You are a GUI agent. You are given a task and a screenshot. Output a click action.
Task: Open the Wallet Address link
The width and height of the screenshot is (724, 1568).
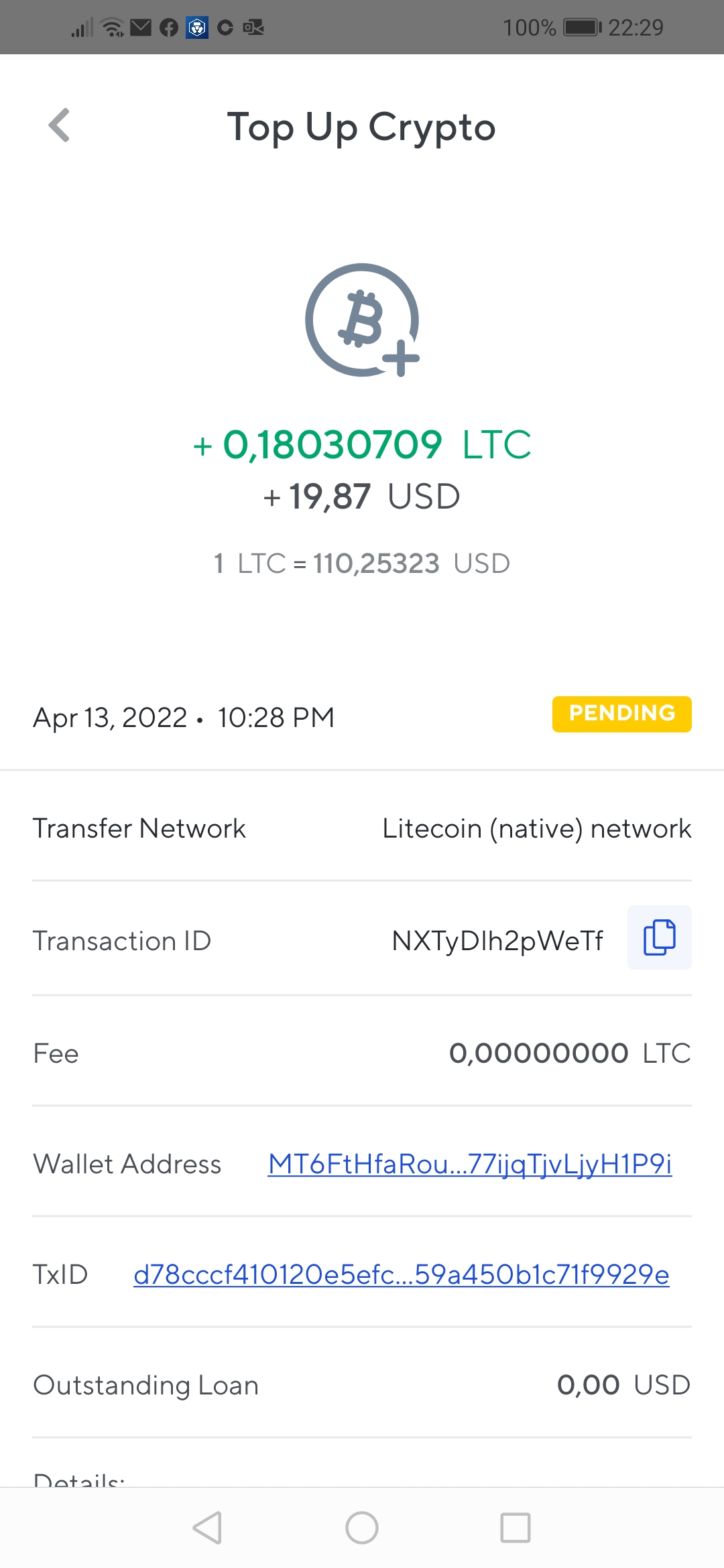[x=469, y=1165]
